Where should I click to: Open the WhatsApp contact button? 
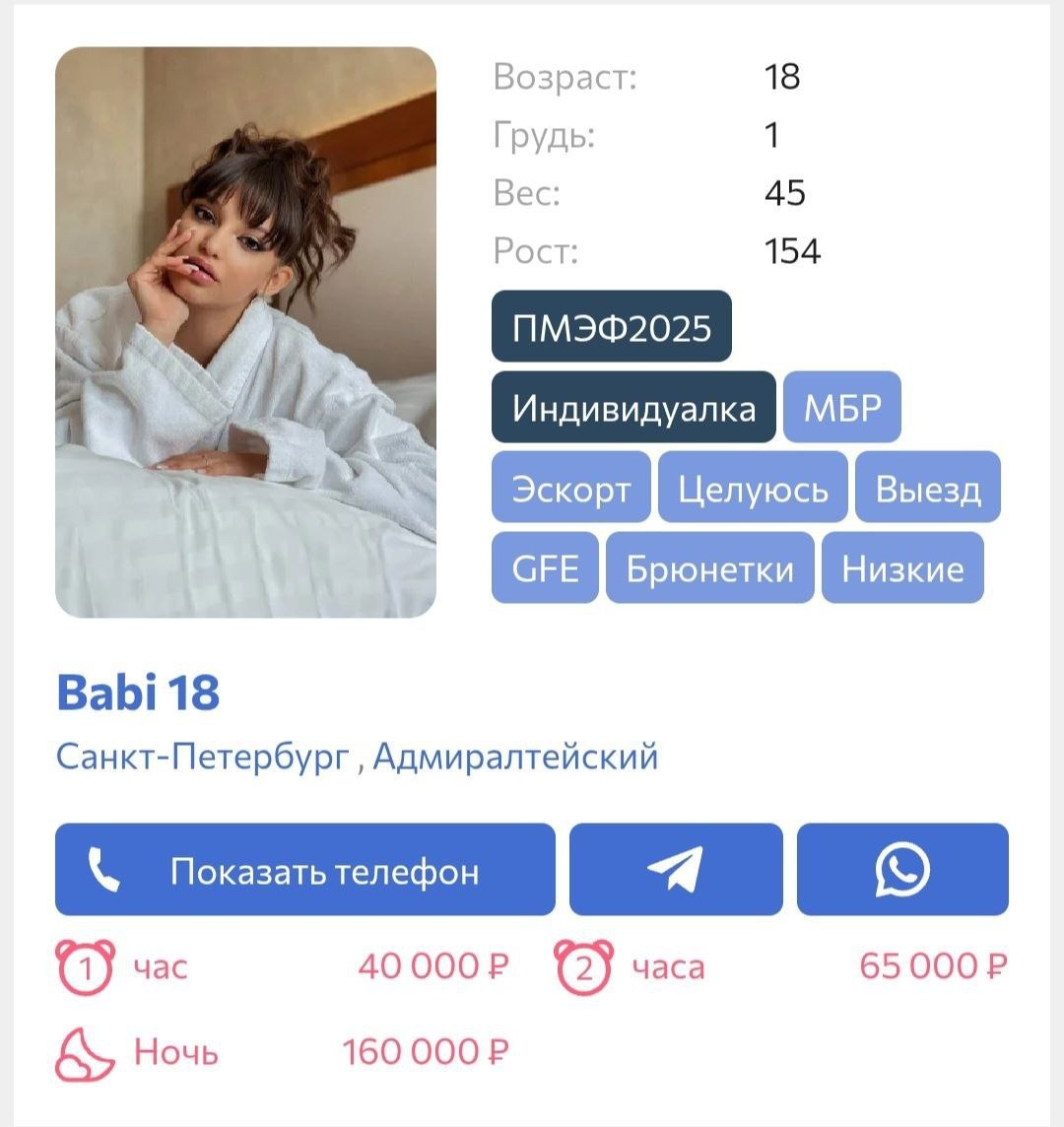tap(902, 870)
